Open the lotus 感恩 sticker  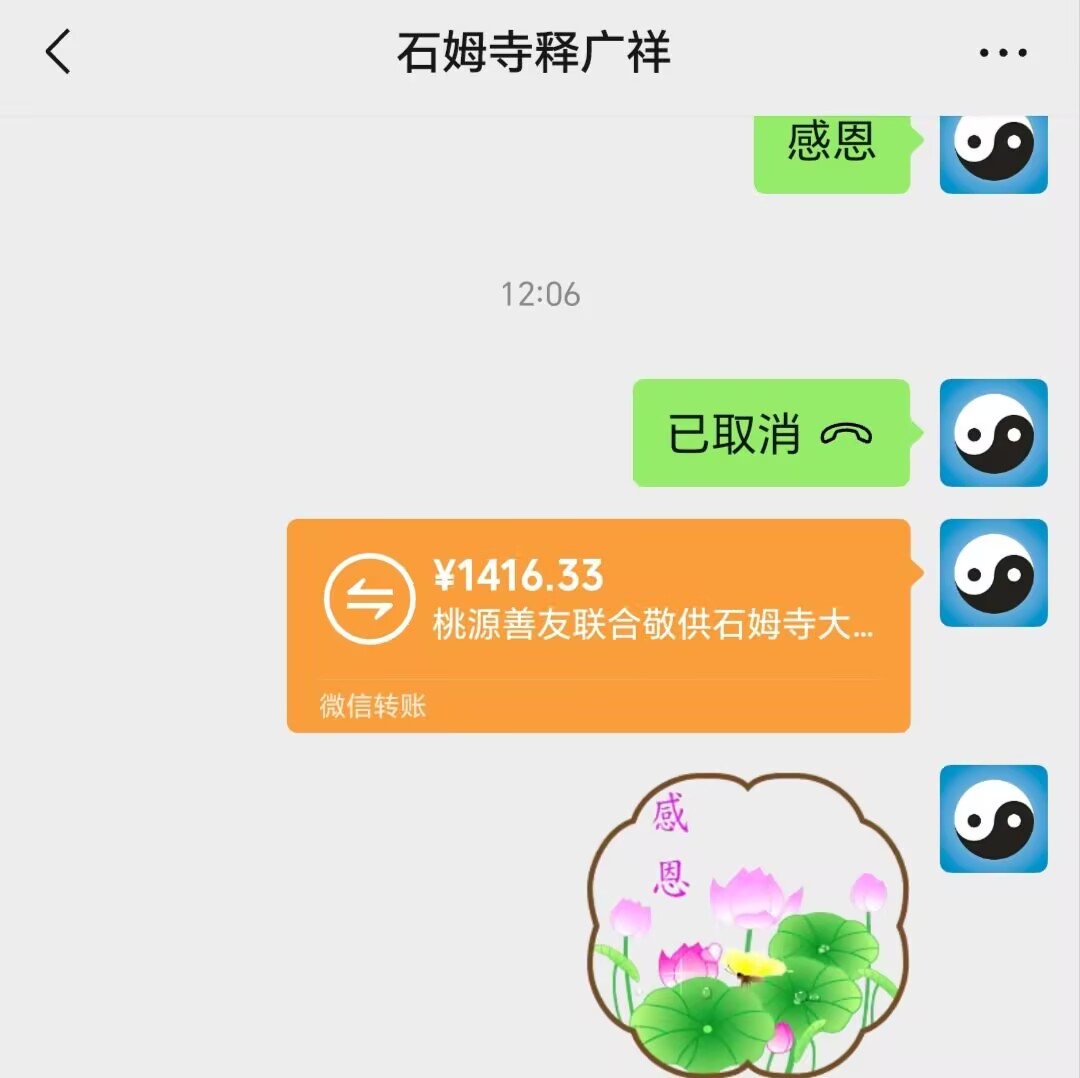tap(748, 925)
